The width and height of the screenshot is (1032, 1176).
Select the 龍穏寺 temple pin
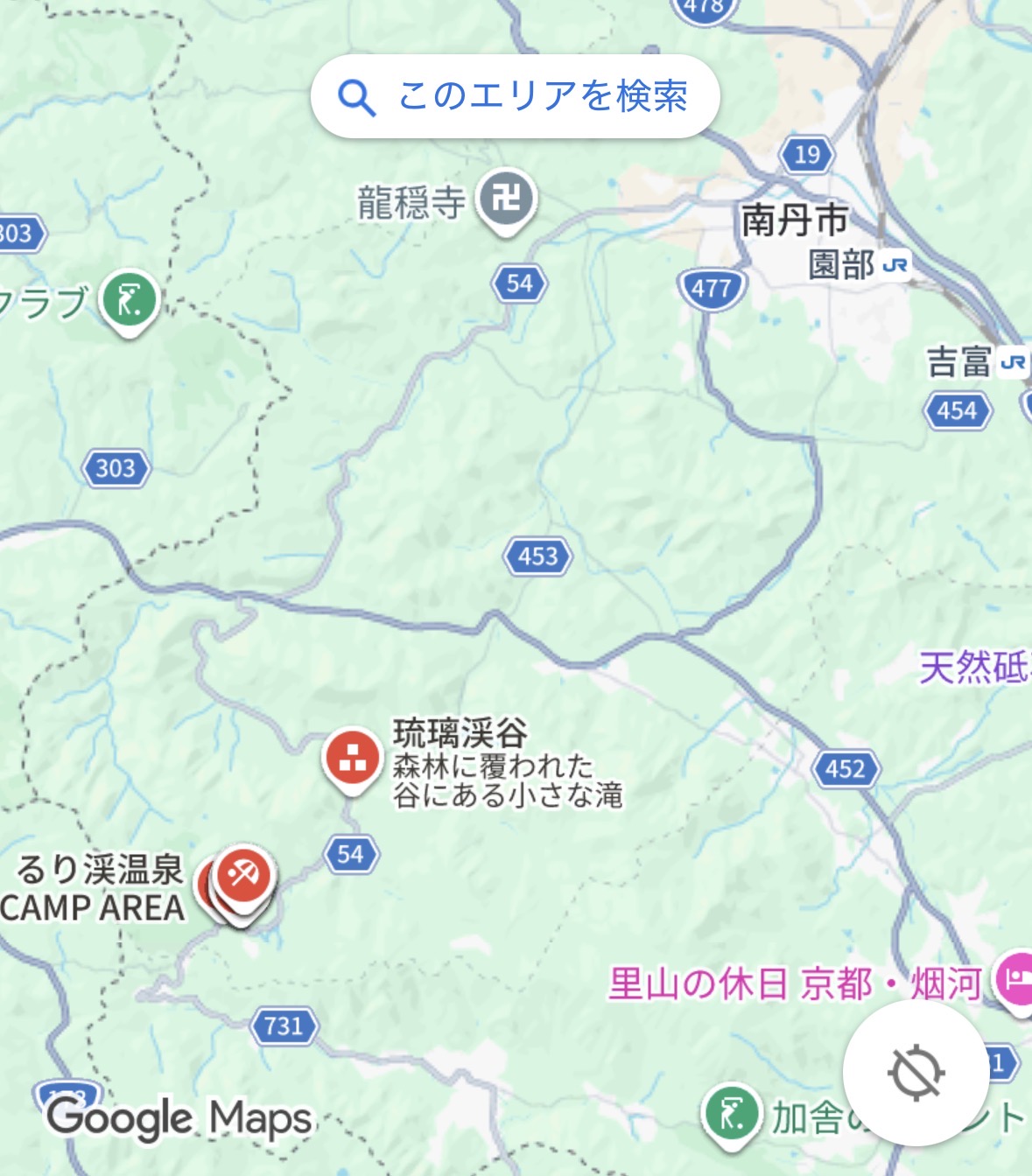[x=506, y=199]
